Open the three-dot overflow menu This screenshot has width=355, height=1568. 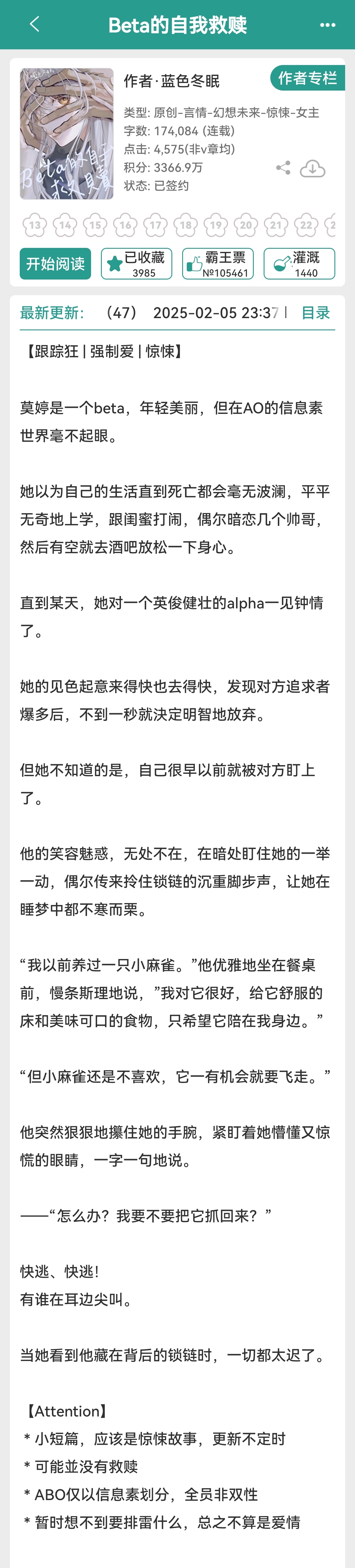pyautogui.click(x=328, y=25)
